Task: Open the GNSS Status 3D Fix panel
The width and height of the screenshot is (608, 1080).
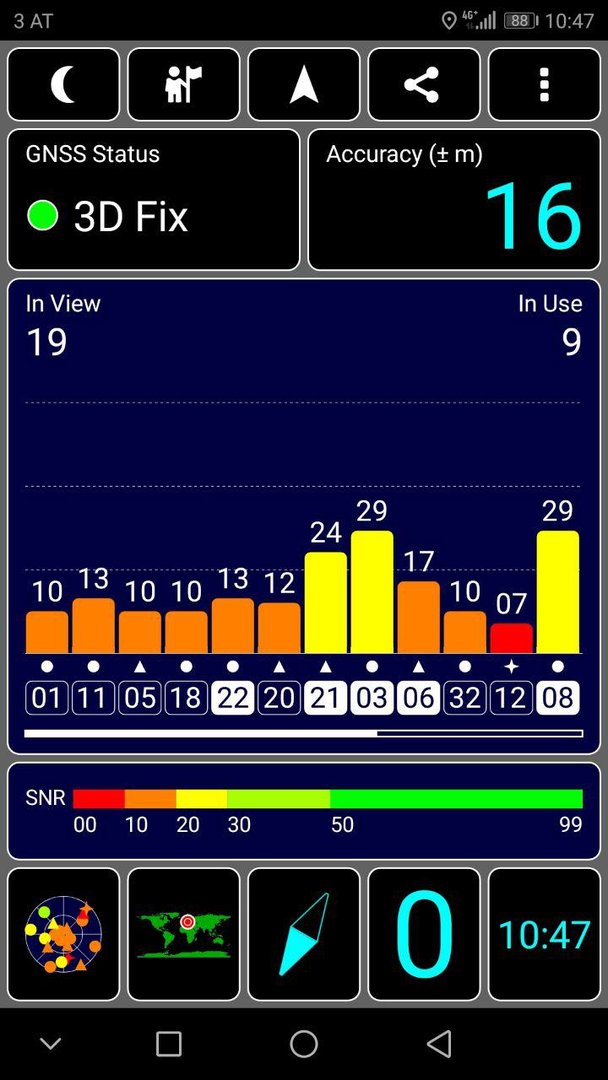Action: [154, 200]
